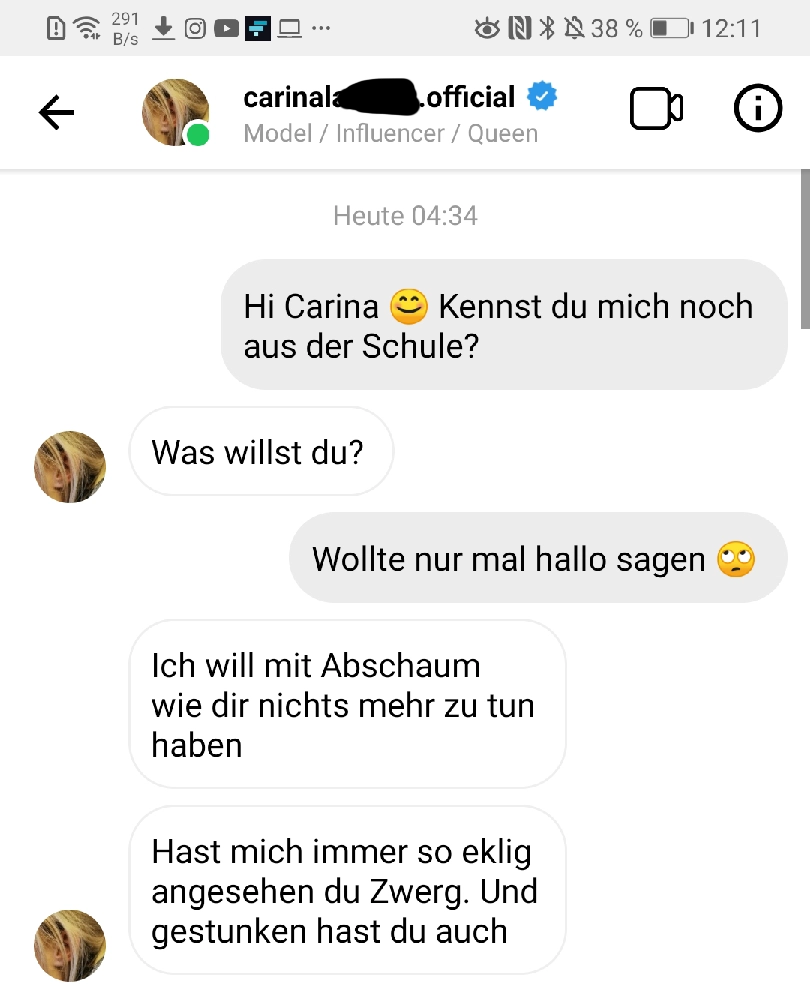Tap avatar beside "Hast mich immer" message
Image resolution: width=810 pixels, height=990 pixels.
pos(70,945)
